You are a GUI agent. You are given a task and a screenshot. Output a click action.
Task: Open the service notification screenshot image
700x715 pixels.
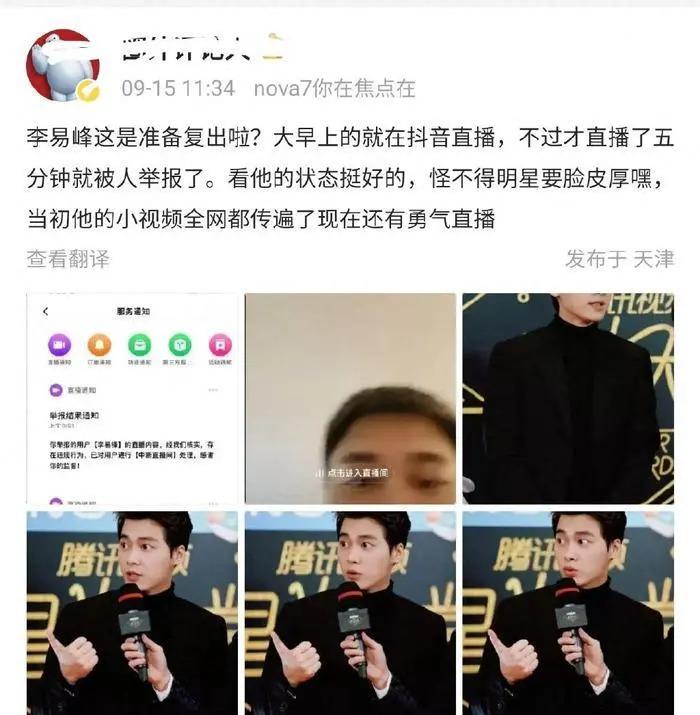pos(132,398)
